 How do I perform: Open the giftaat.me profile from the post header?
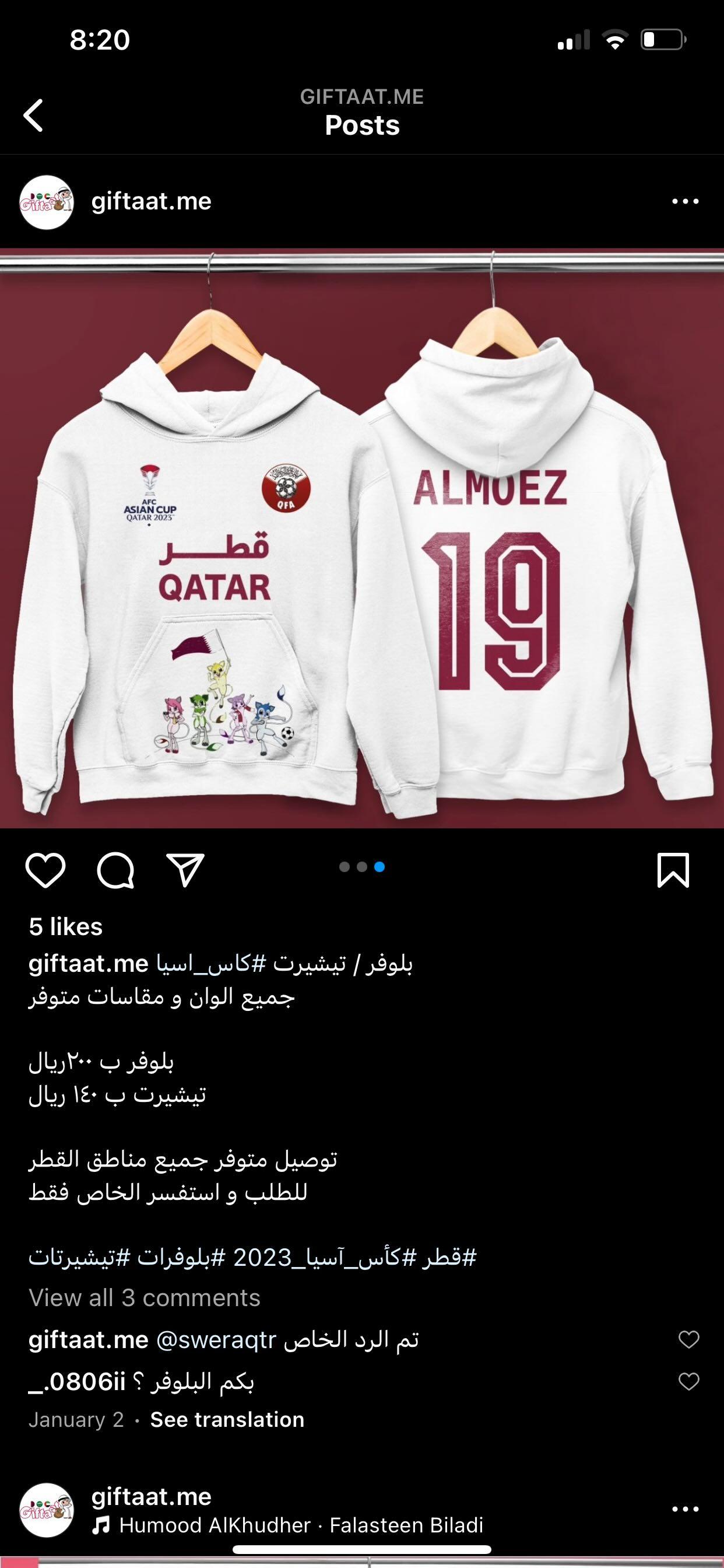point(152,201)
